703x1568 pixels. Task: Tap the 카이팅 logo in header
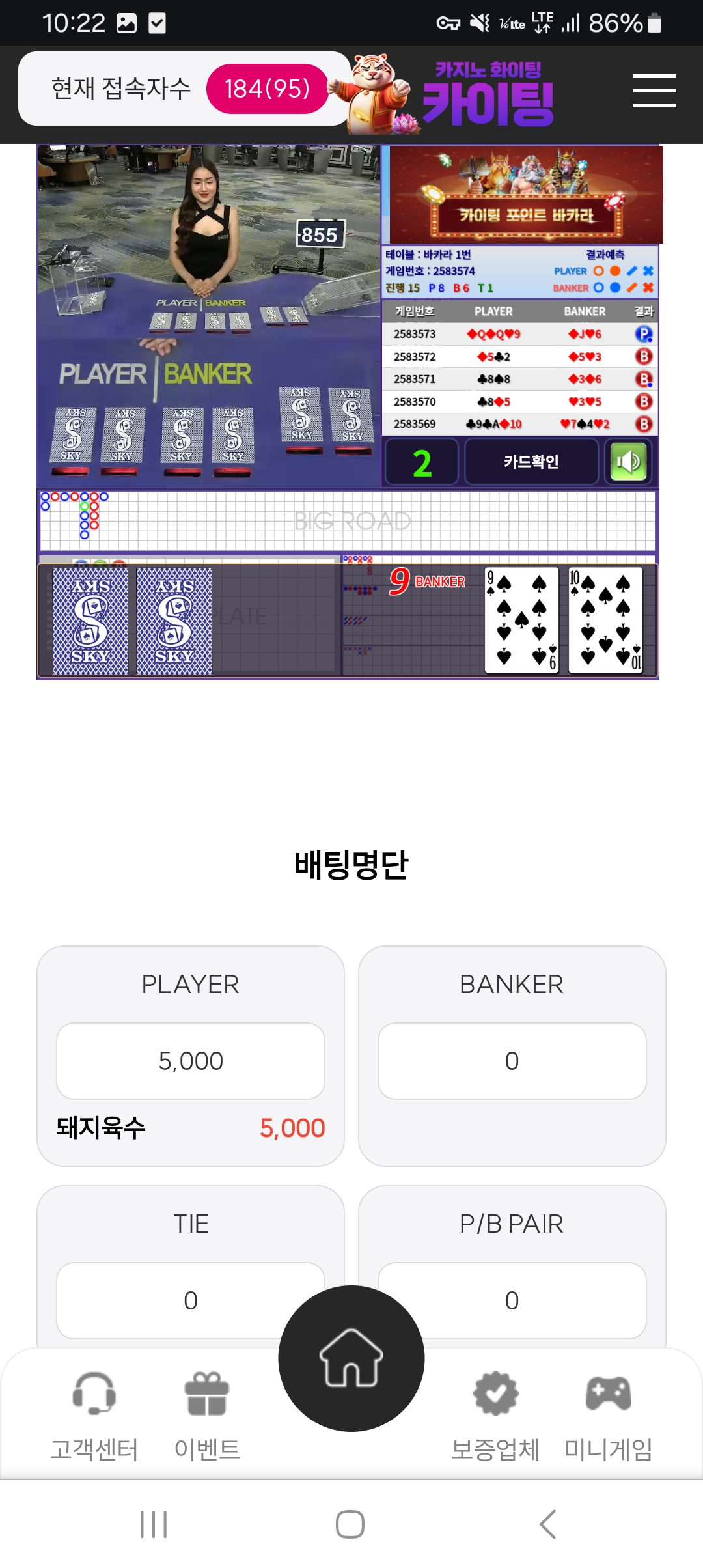[x=487, y=96]
